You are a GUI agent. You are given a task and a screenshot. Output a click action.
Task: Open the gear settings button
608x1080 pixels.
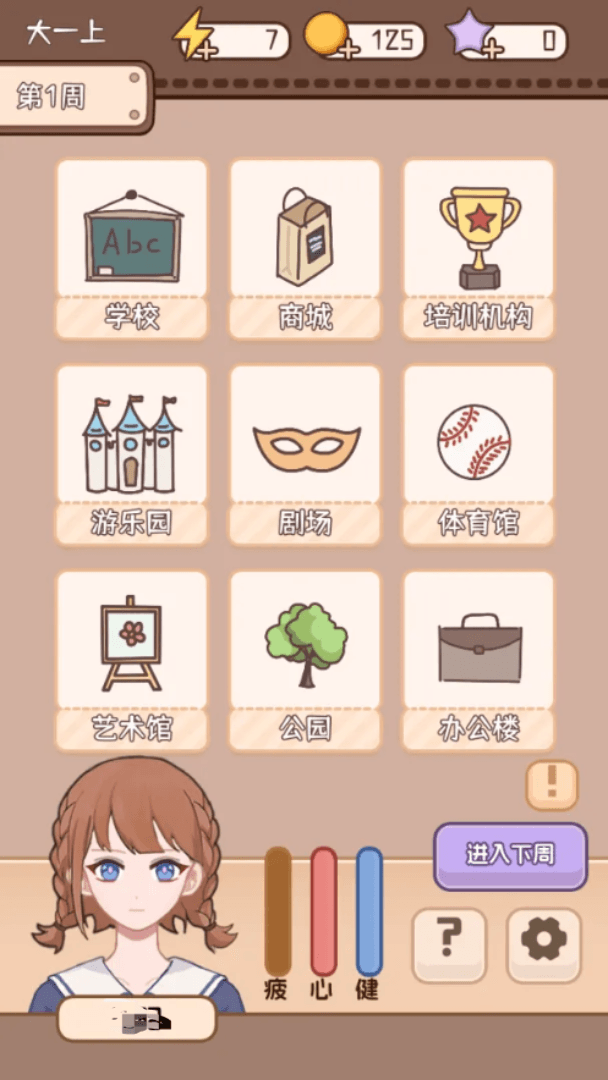point(543,944)
